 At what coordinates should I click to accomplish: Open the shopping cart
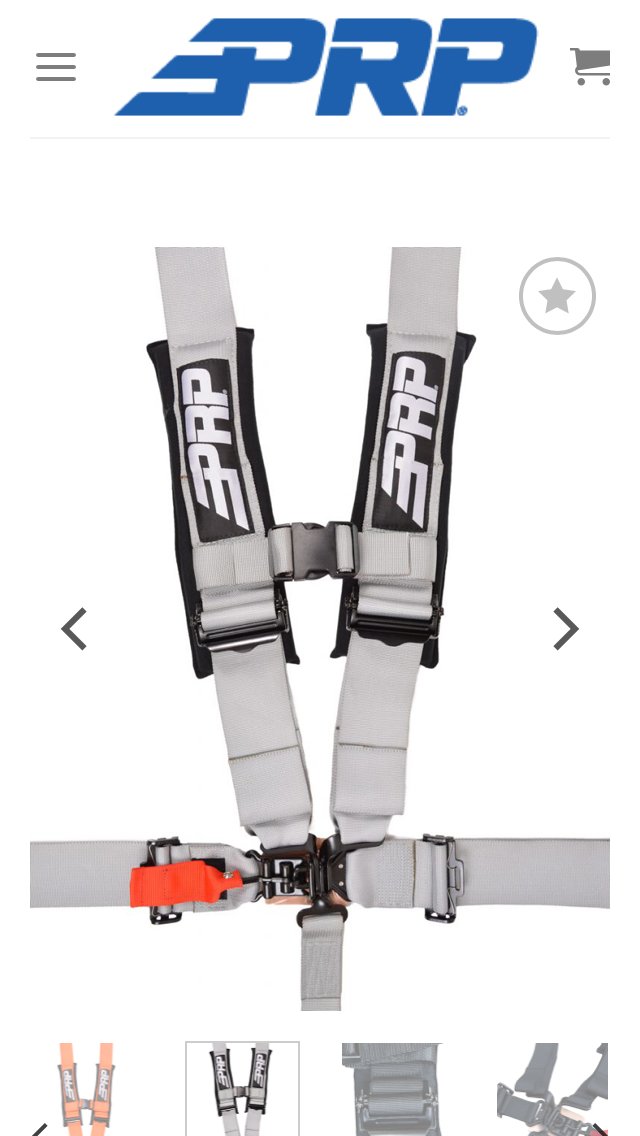[x=590, y=66]
